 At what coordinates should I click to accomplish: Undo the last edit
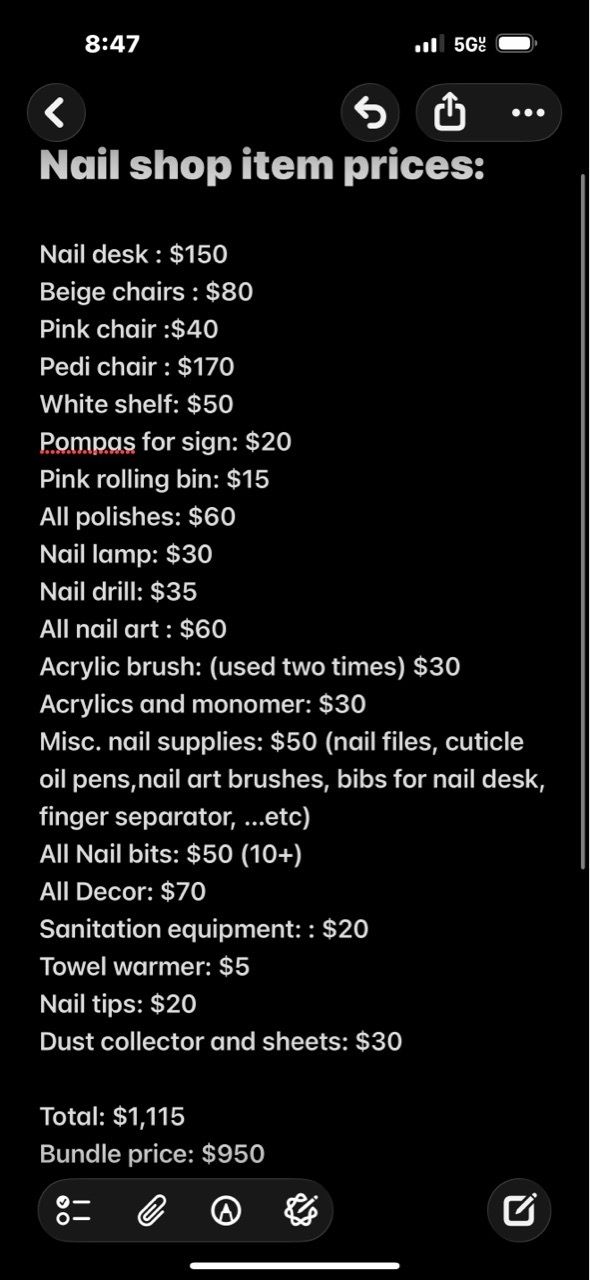point(370,113)
